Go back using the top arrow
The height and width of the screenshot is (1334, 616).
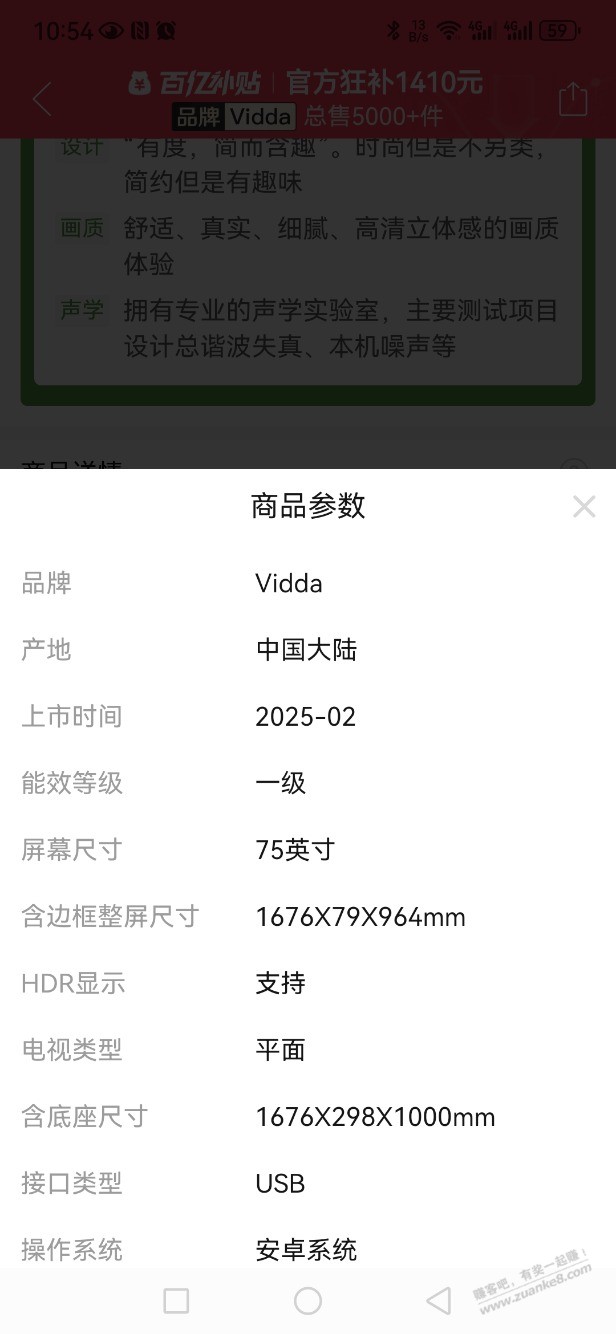point(42,99)
